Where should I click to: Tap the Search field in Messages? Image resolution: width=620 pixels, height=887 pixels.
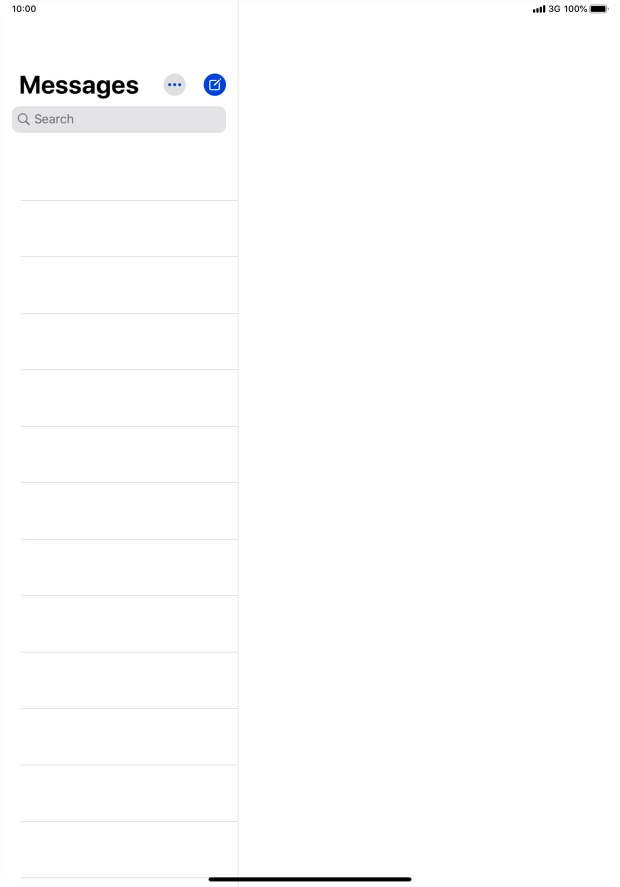[119, 119]
